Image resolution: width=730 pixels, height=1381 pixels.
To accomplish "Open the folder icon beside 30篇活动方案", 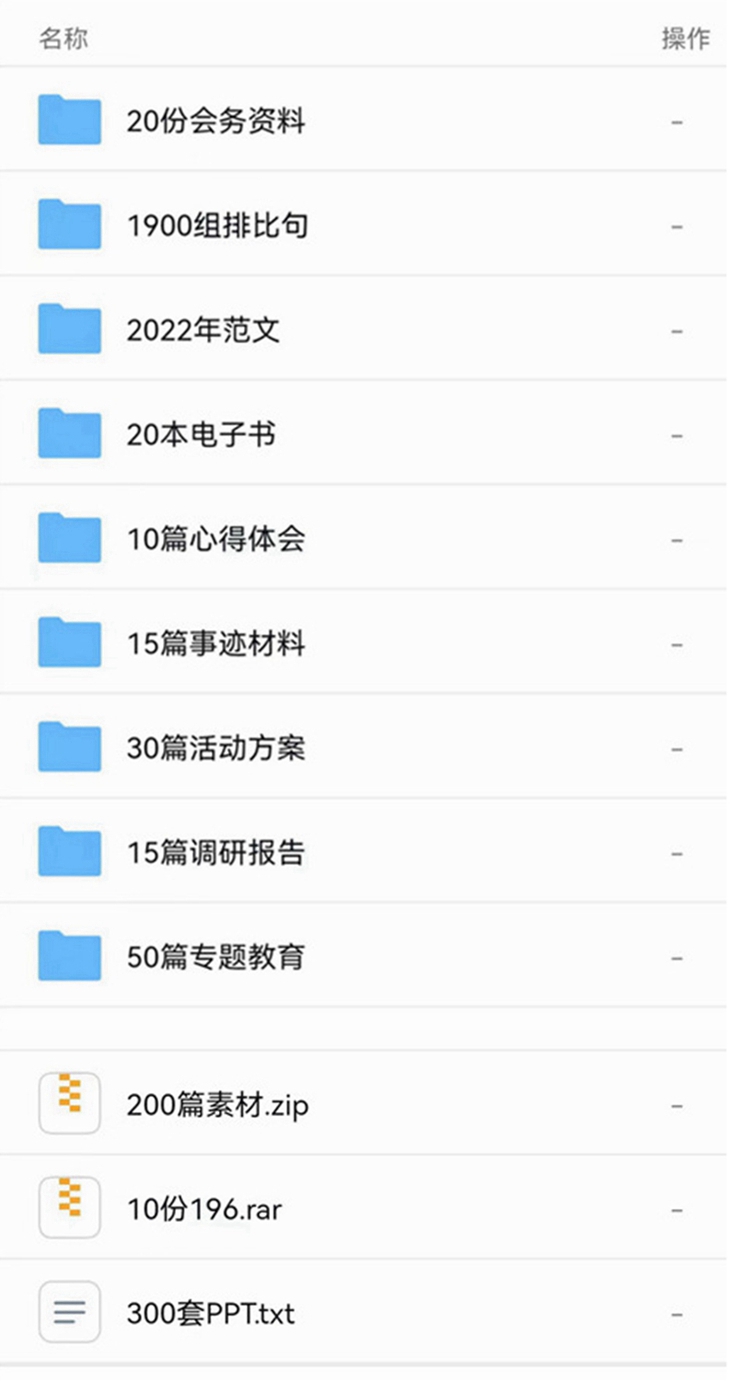I will [x=67, y=747].
